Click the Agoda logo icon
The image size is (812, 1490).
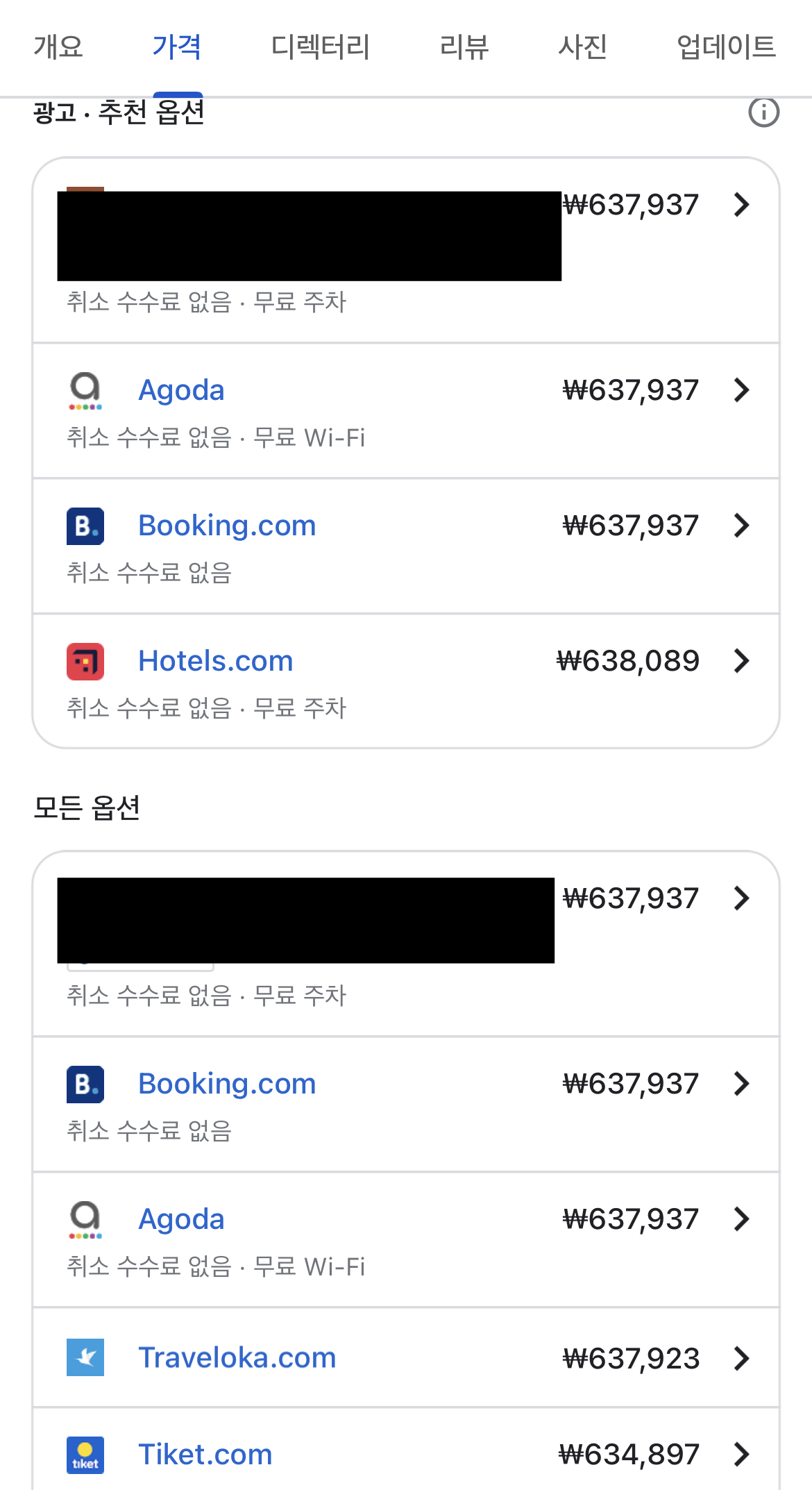pyautogui.click(x=85, y=390)
